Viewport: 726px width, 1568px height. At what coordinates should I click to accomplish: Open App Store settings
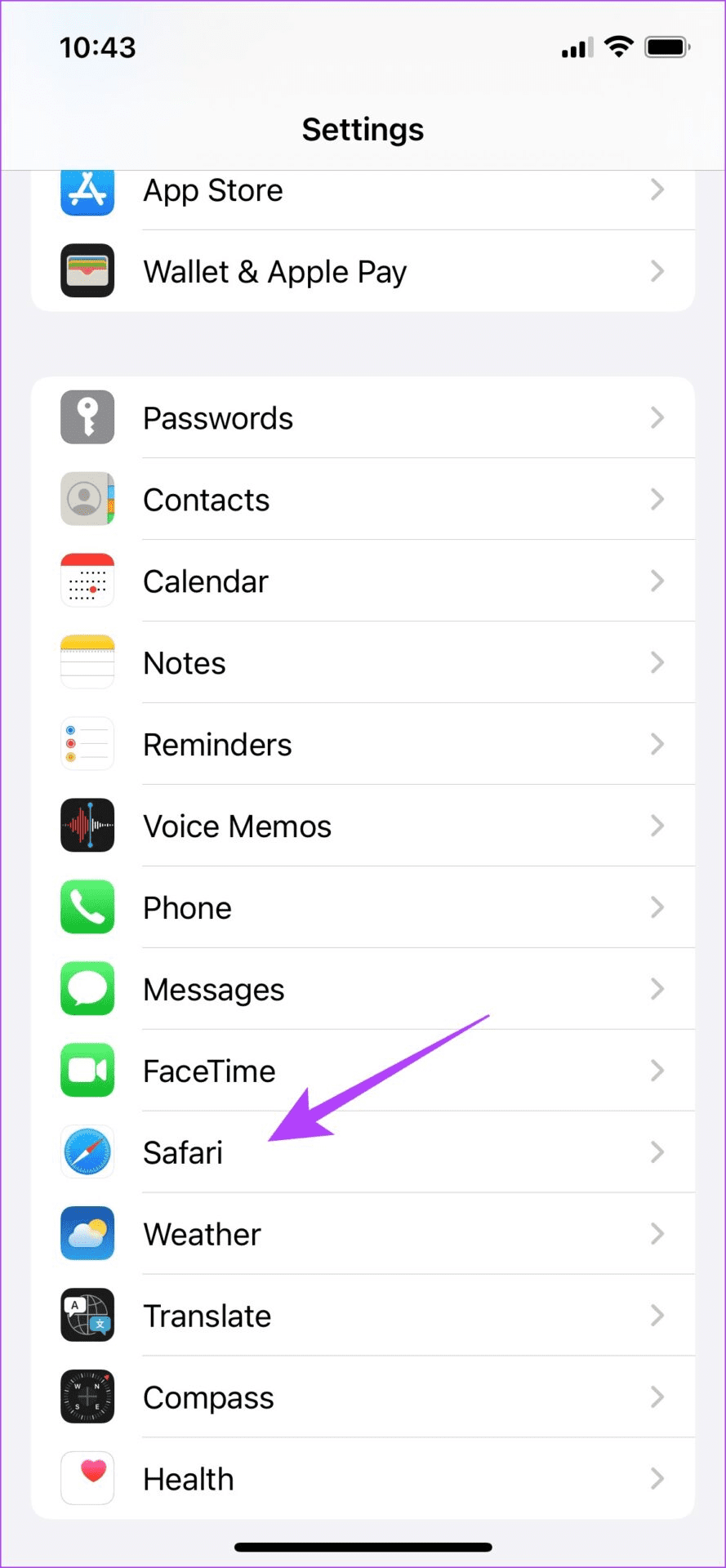click(x=363, y=192)
